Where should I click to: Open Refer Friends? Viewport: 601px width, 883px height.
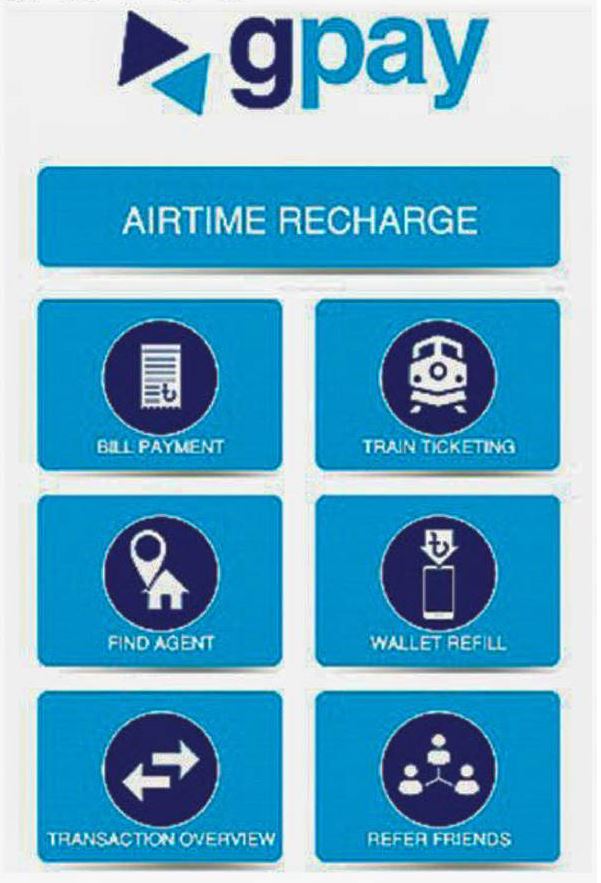pyautogui.click(x=438, y=776)
